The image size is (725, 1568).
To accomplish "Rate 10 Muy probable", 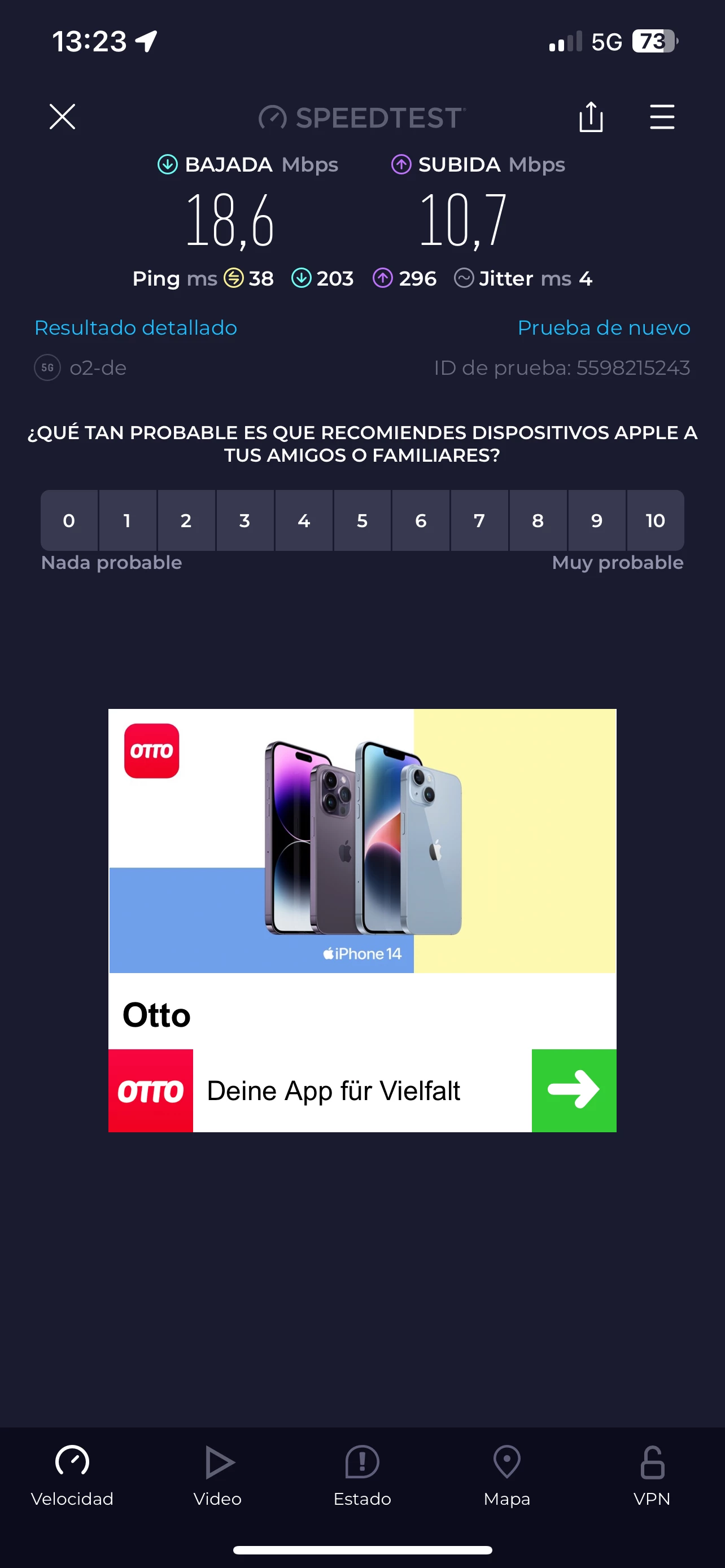I will pyautogui.click(x=655, y=520).
